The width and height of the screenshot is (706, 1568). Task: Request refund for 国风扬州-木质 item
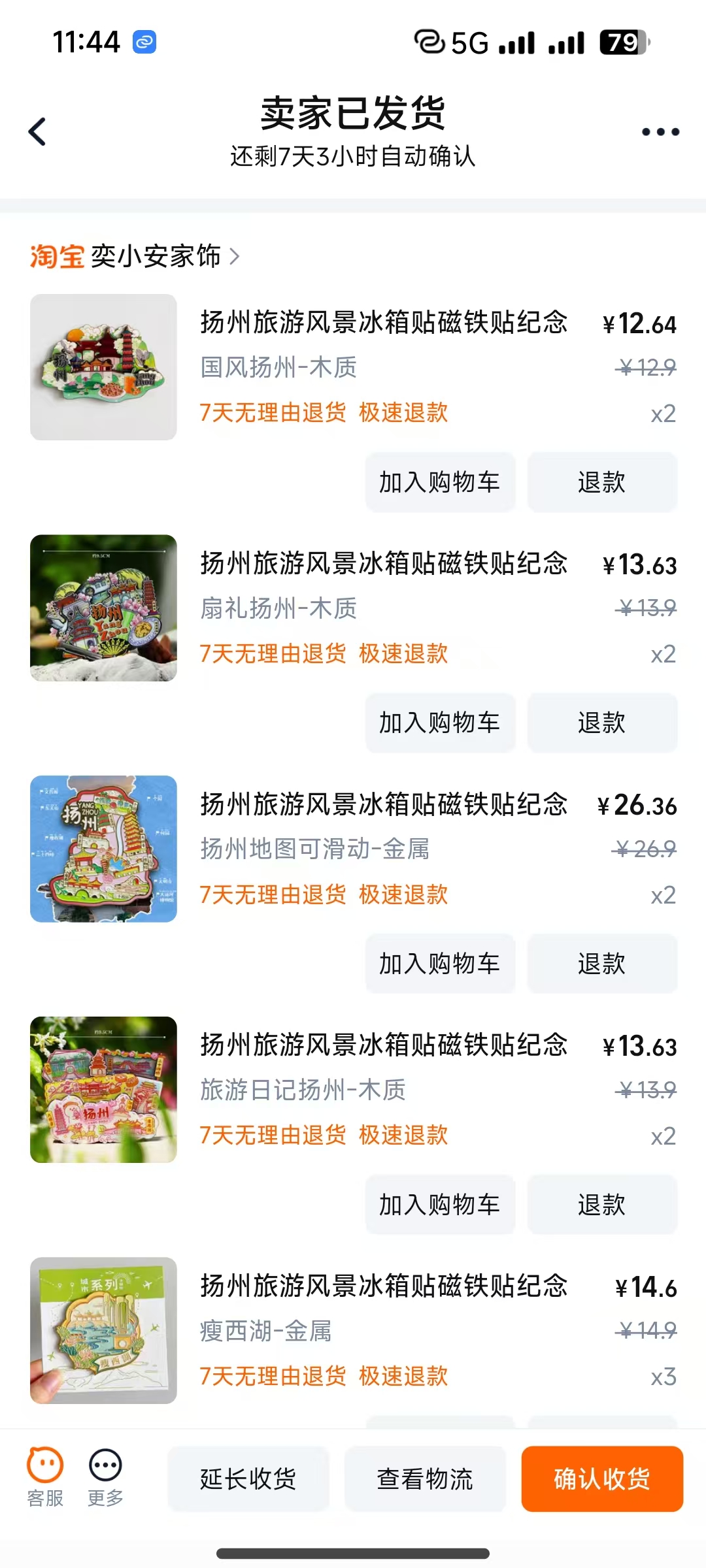[601, 482]
